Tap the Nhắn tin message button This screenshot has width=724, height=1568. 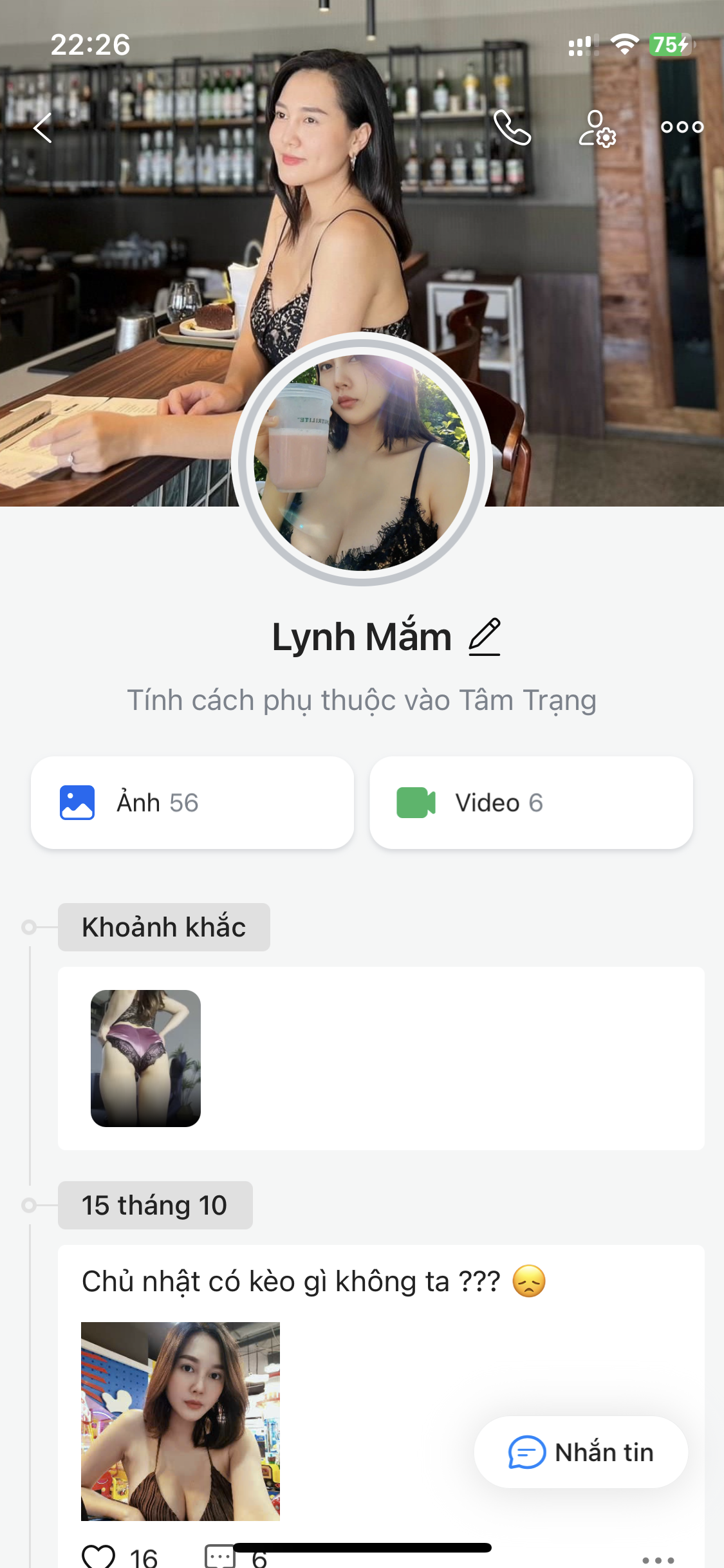(580, 1452)
